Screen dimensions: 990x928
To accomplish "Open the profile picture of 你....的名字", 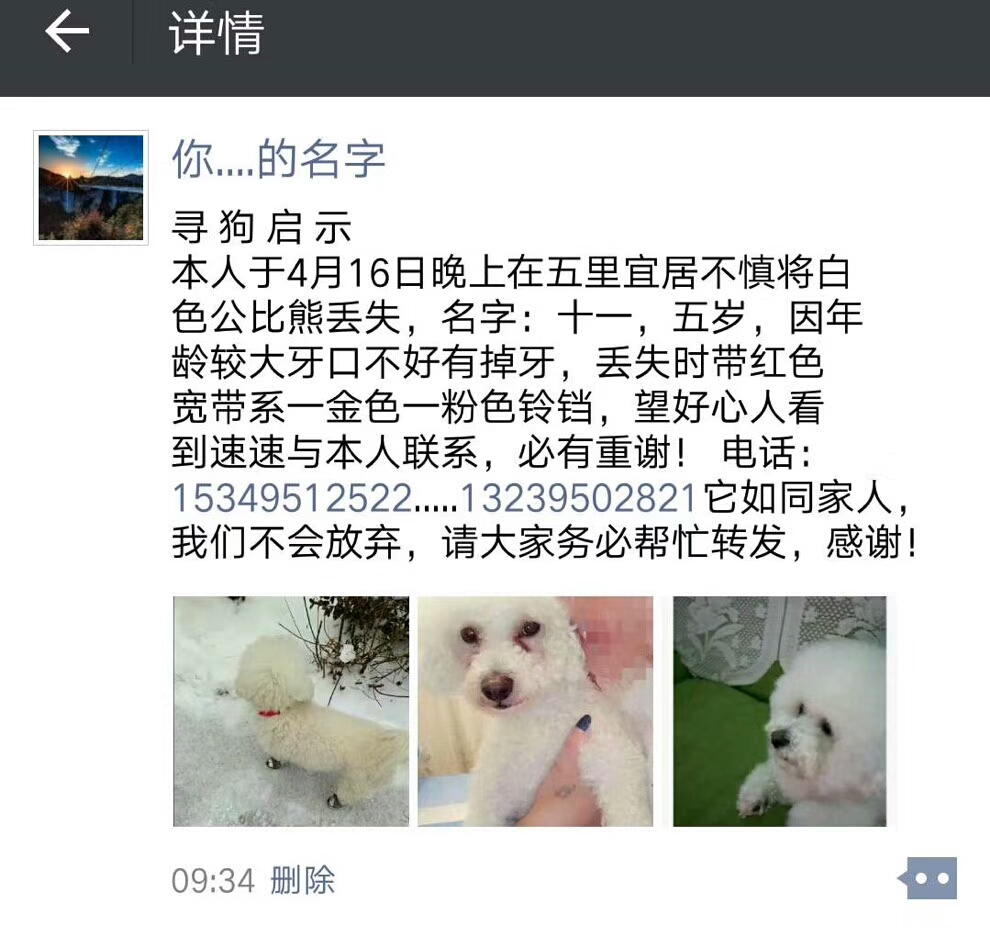I will tap(91, 188).
